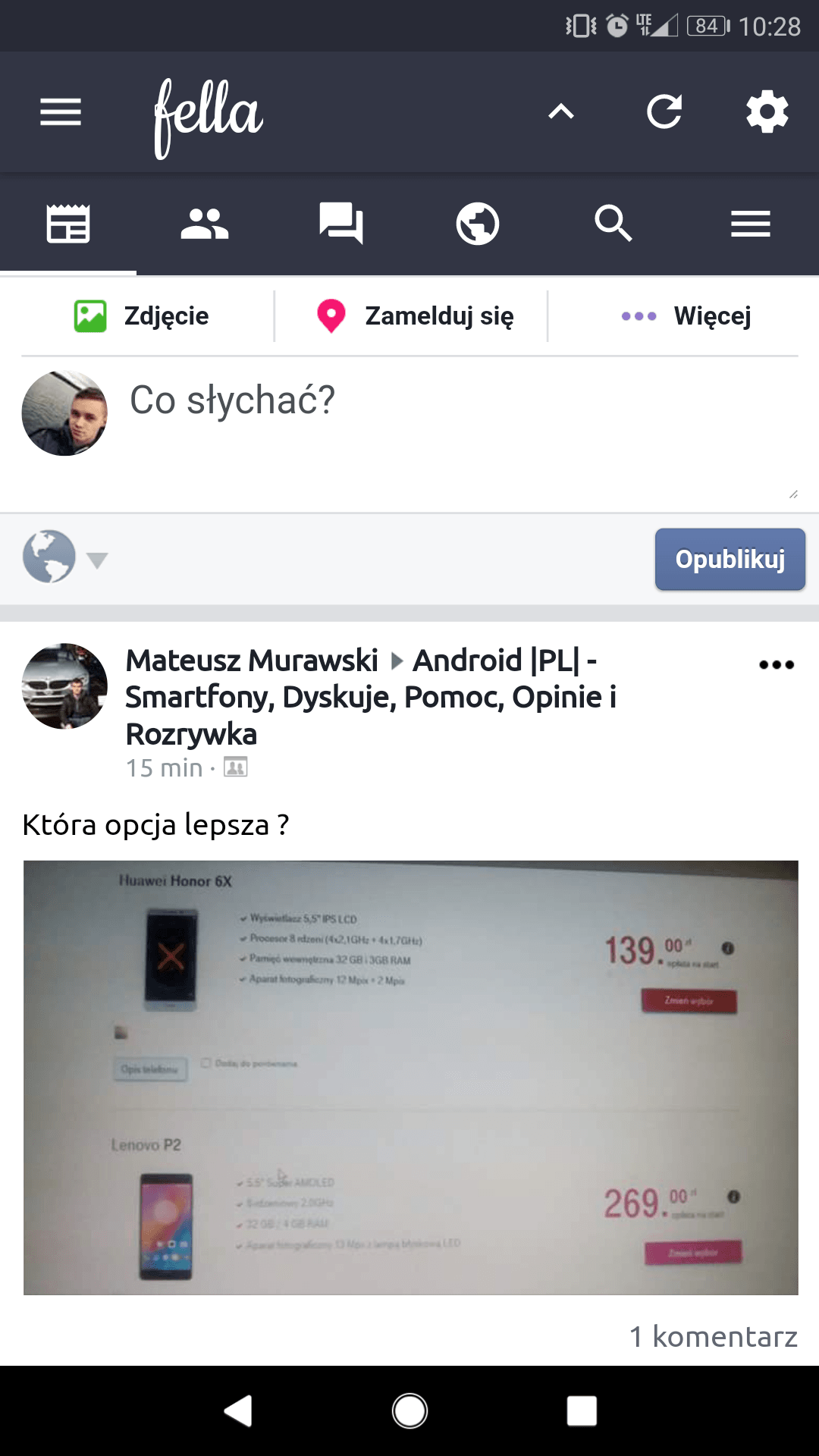Open the hamburger drawer menu
The image size is (819, 1456).
61,112
